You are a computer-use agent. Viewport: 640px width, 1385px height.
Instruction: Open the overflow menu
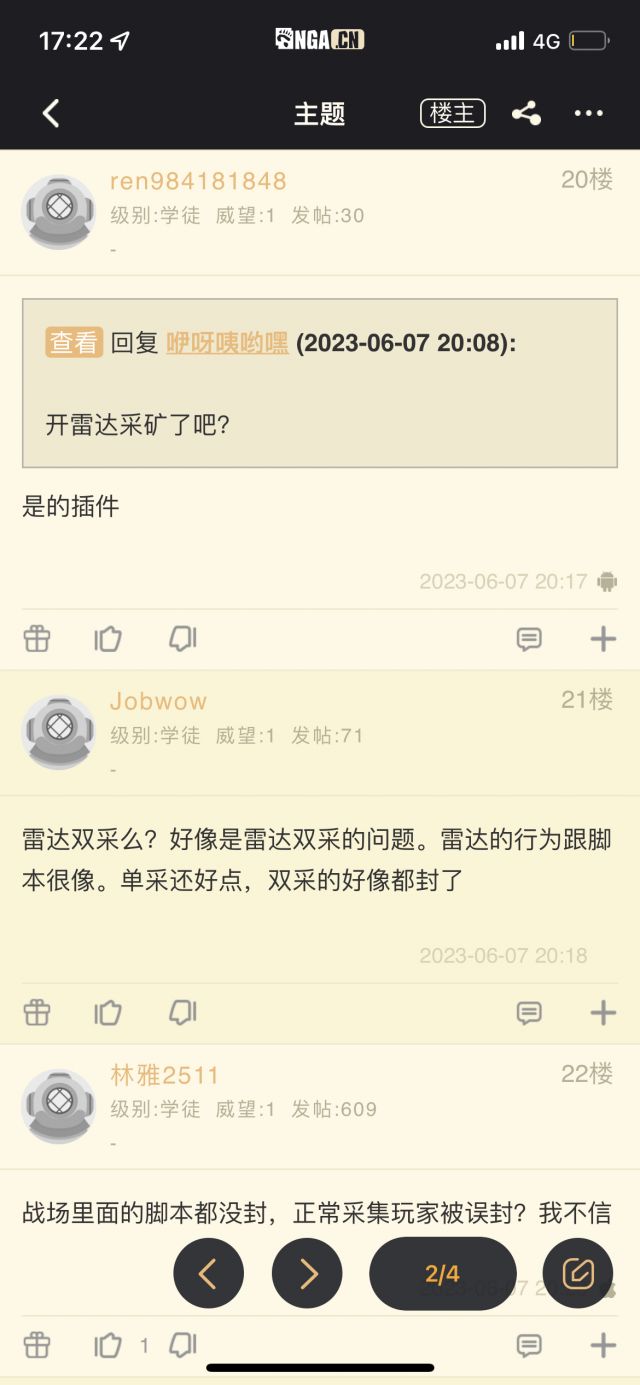pyautogui.click(x=588, y=114)
